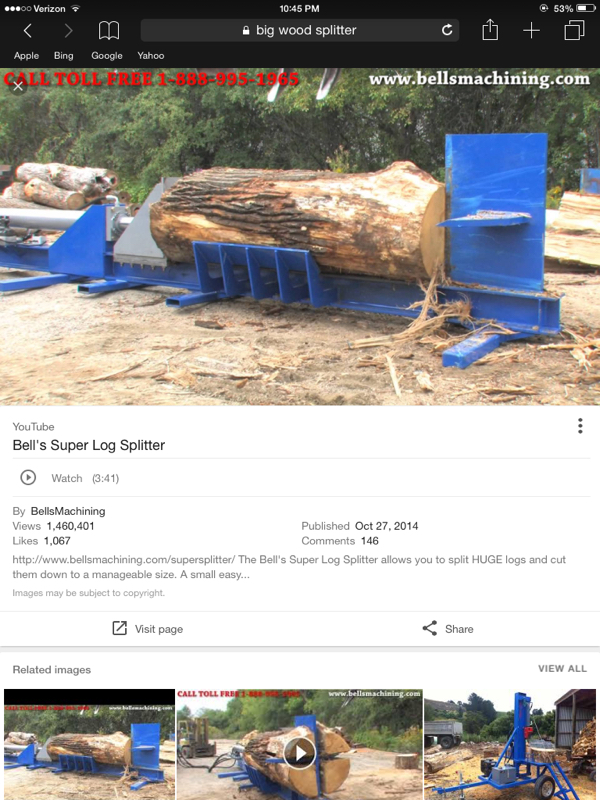
Task: Open the related image with the play button
Action: coord(299,744)
